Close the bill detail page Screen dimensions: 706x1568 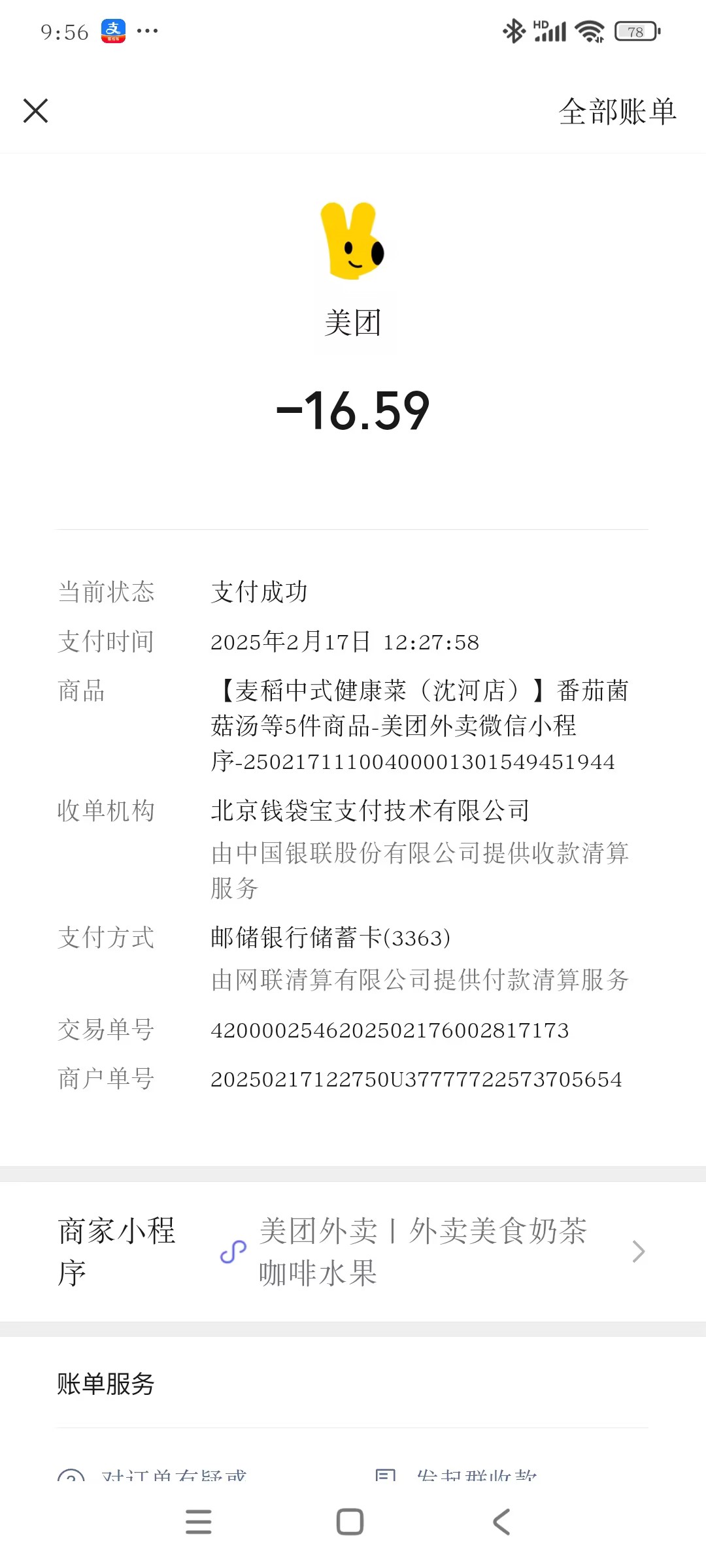(35, 110)
